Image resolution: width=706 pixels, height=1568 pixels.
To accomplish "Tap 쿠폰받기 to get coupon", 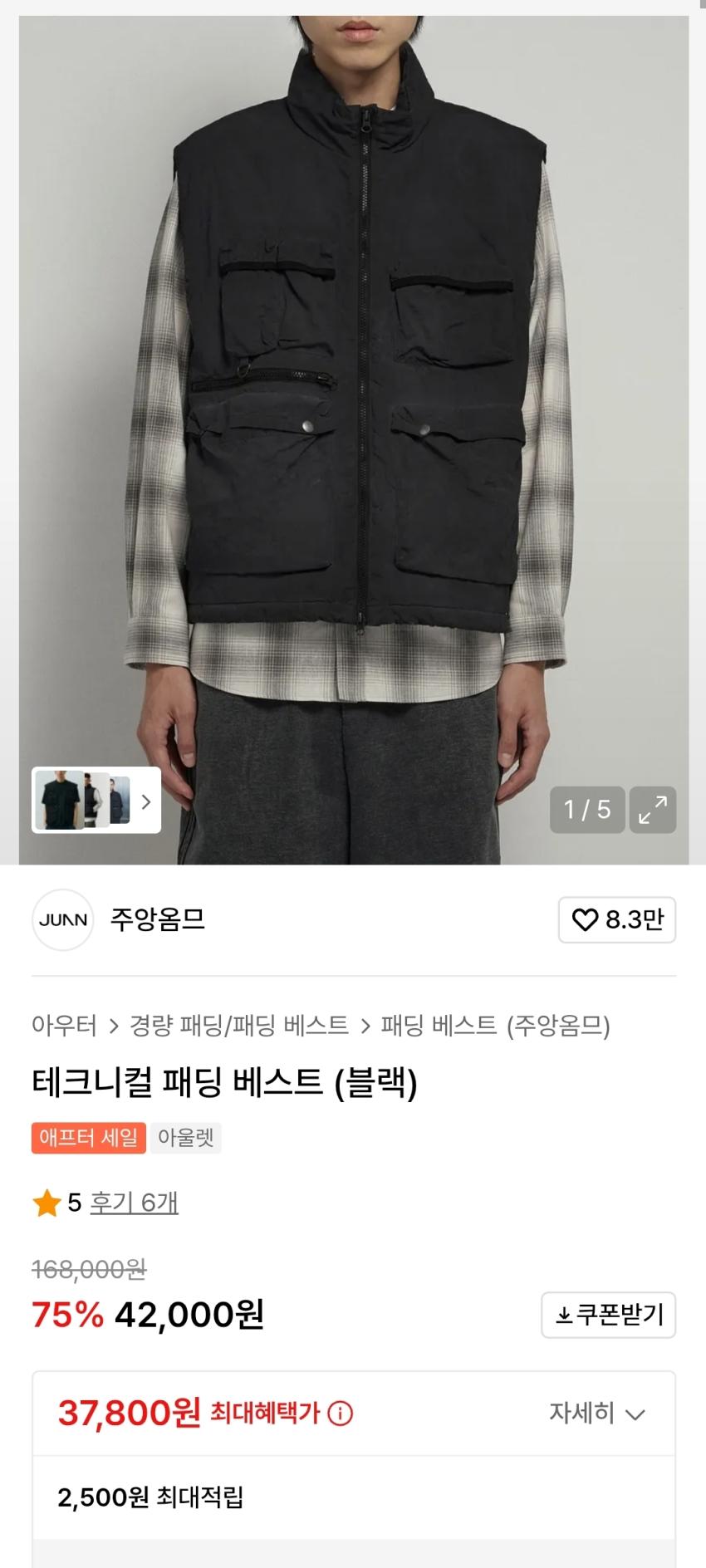I will 608,1315.
